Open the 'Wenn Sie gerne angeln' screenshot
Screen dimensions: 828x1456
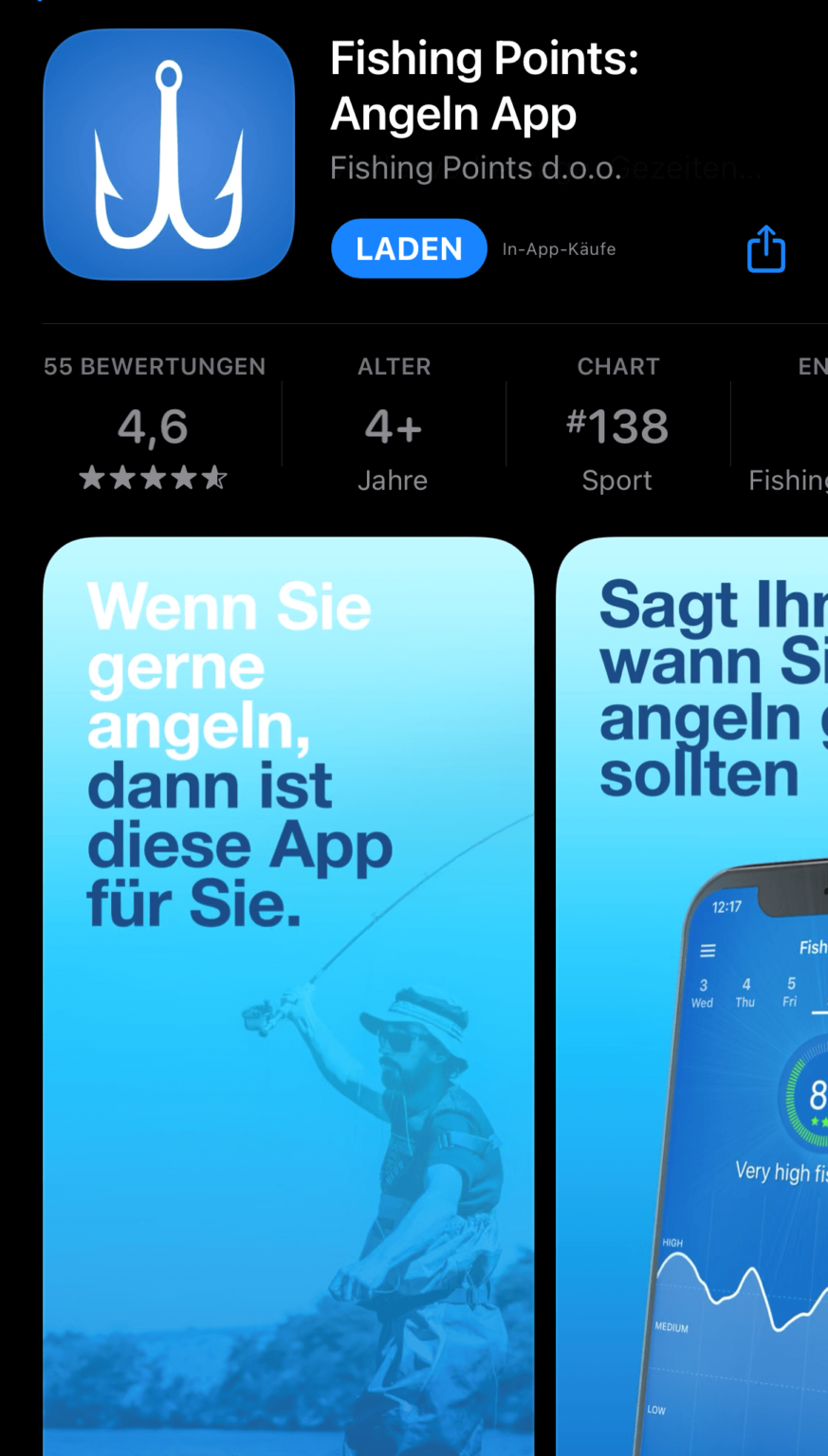288,995
